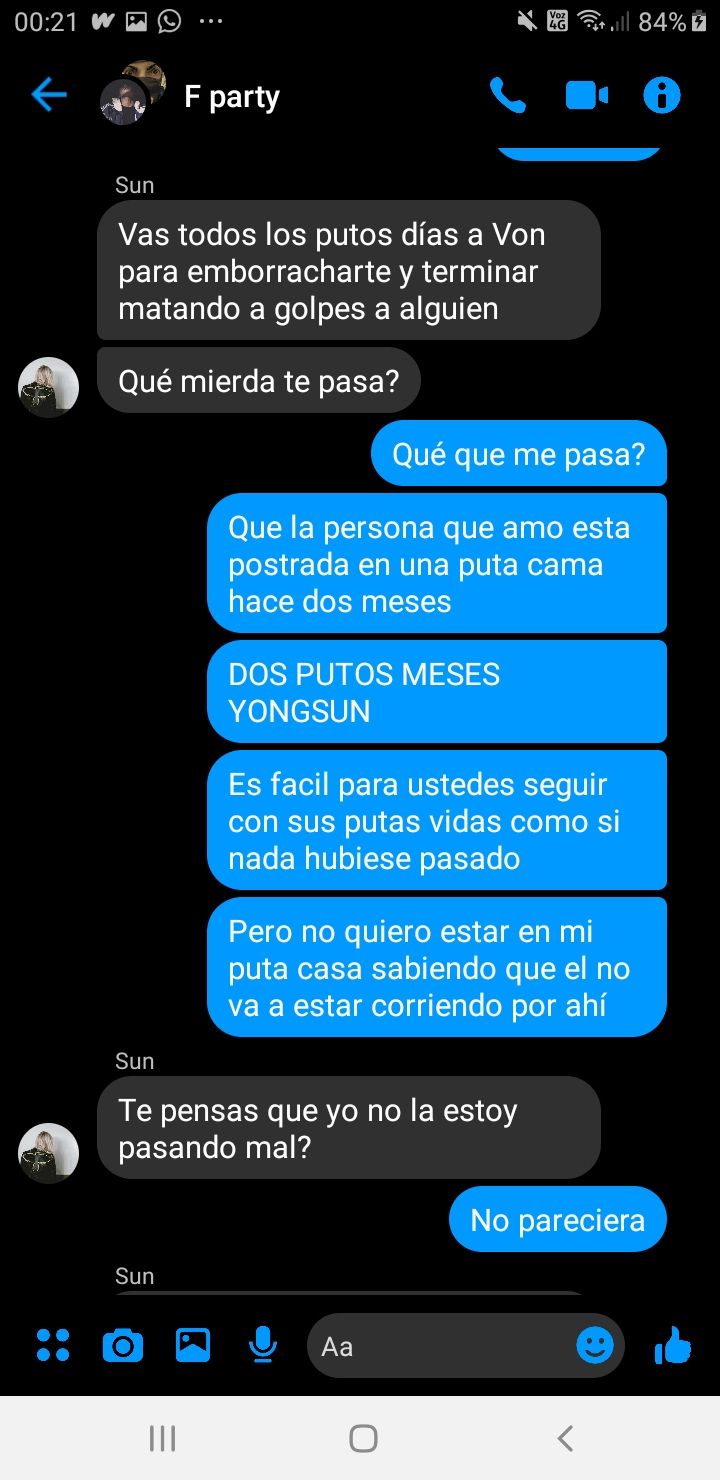The image size is (720, 1480).
Task: Open Sun's avatar beside "Qué mierda te pasa?"
Action: tap(48, 386)
